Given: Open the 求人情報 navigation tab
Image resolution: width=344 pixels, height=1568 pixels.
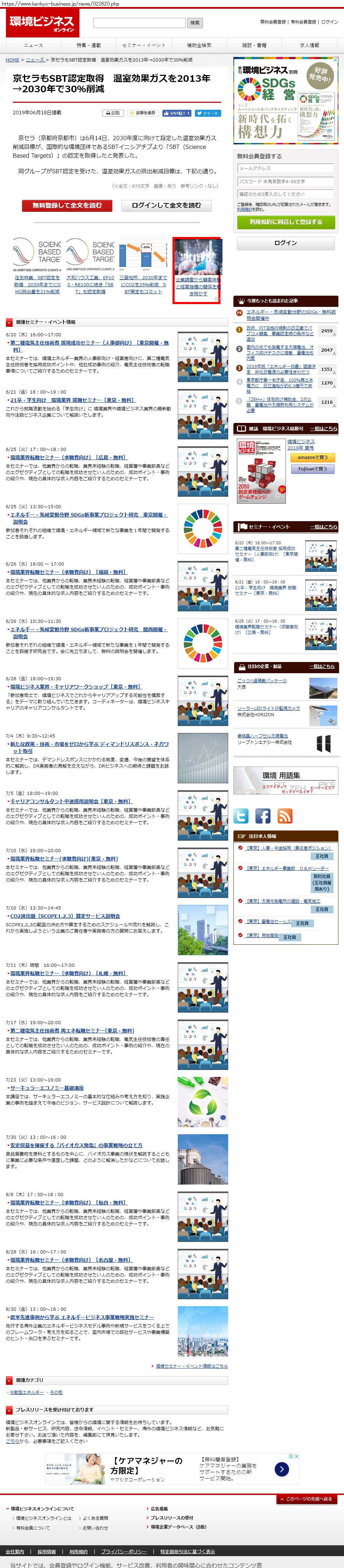Looking at the screenshot, I should click(x=309, y=45).
